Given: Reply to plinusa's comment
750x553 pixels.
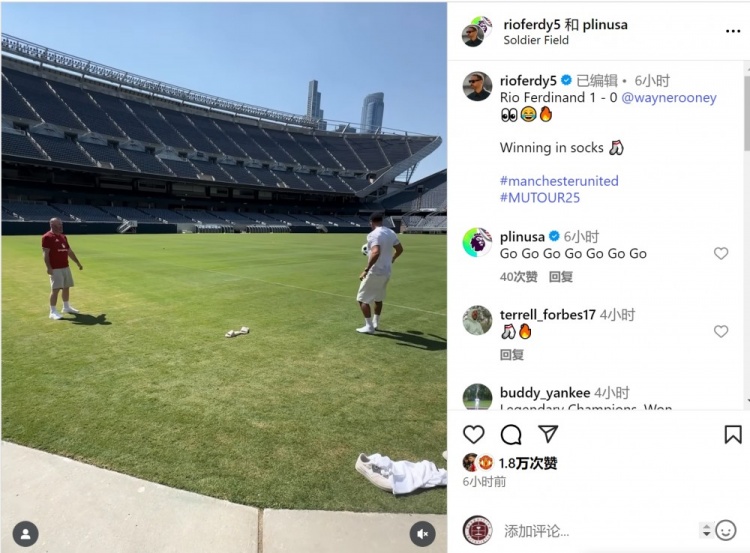Looking at the screenshot, I should (561, 277).
